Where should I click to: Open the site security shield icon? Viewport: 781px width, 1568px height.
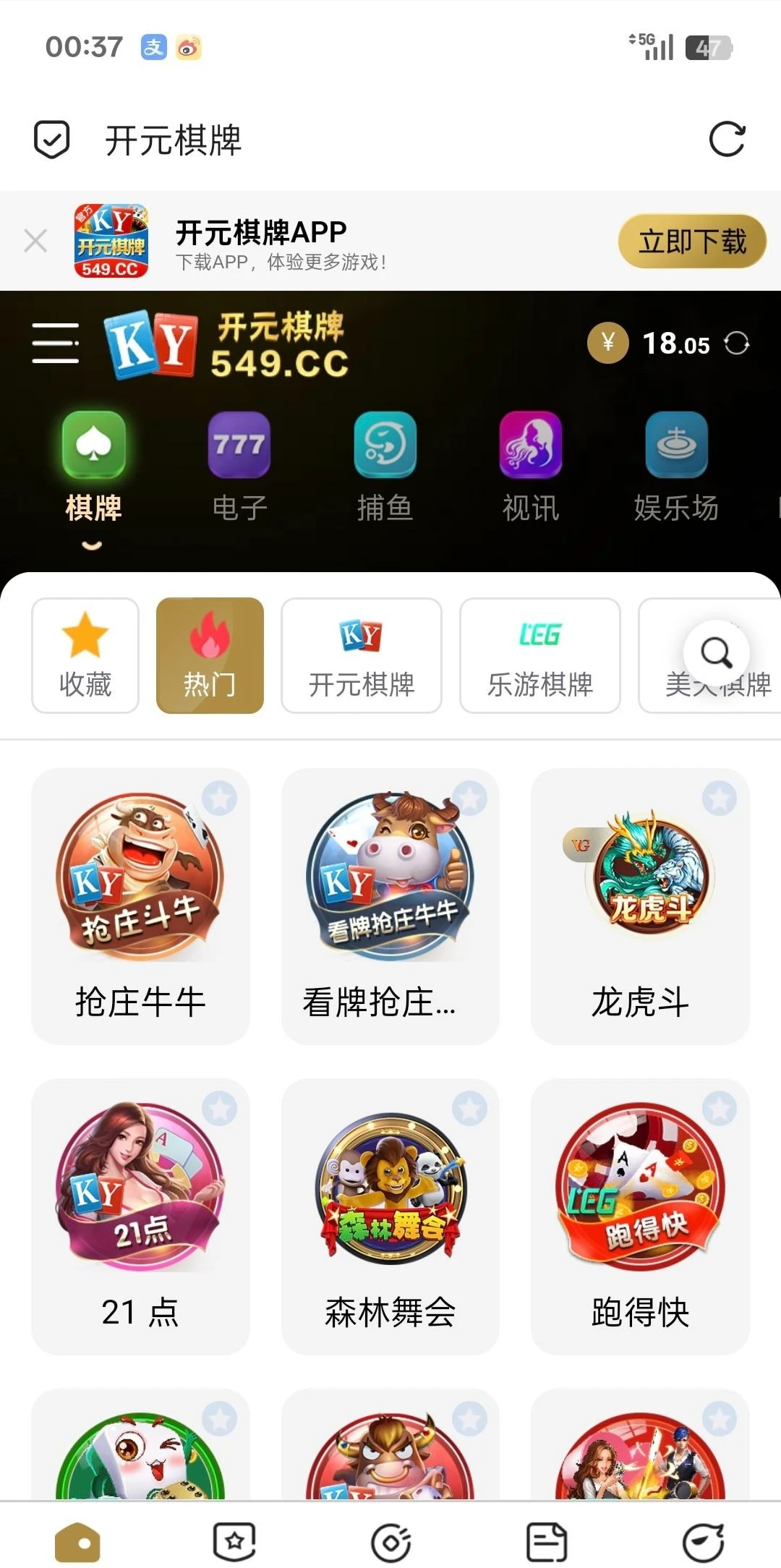pos(52,140)
